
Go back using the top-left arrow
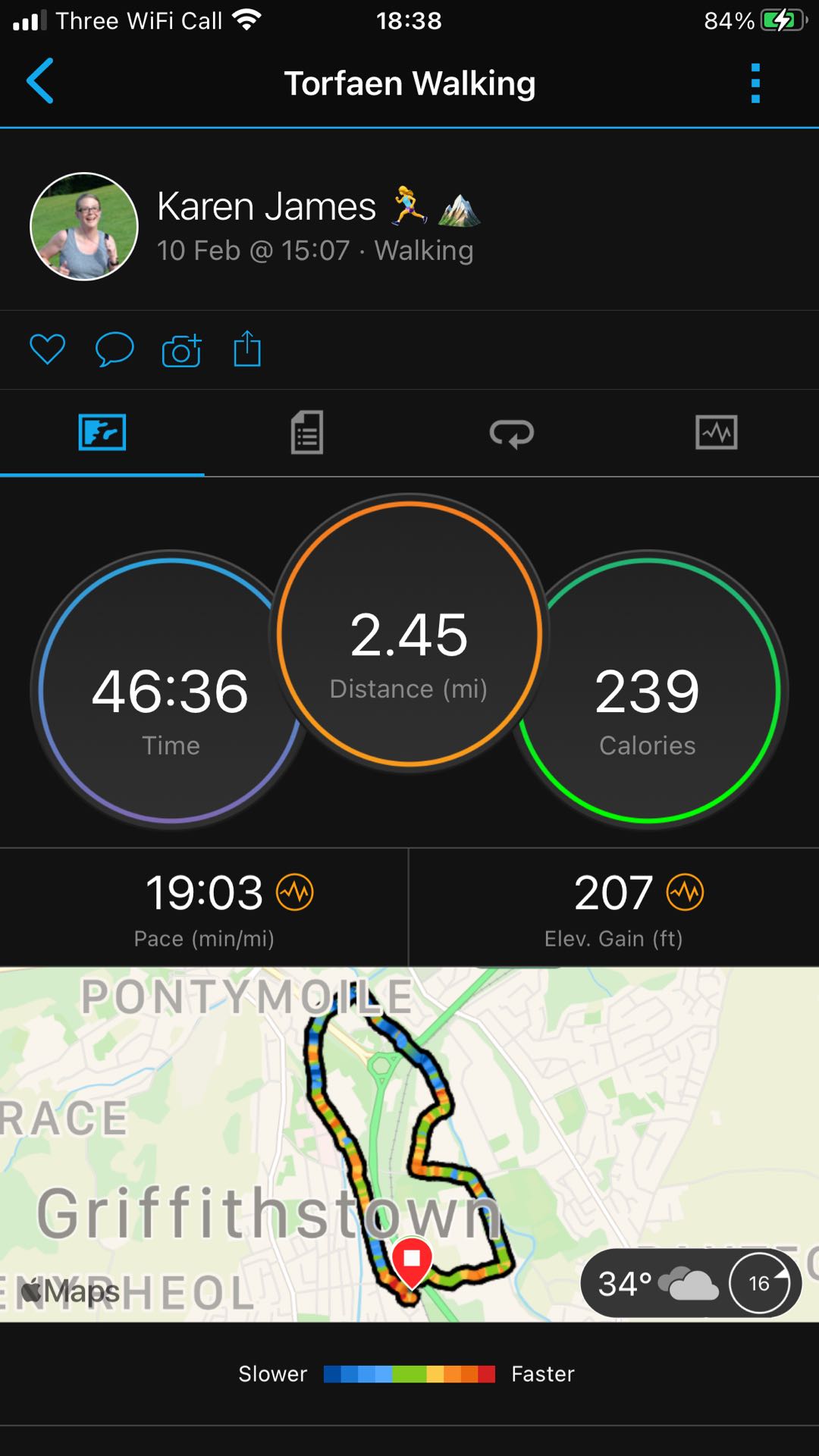tap(40, 81)
